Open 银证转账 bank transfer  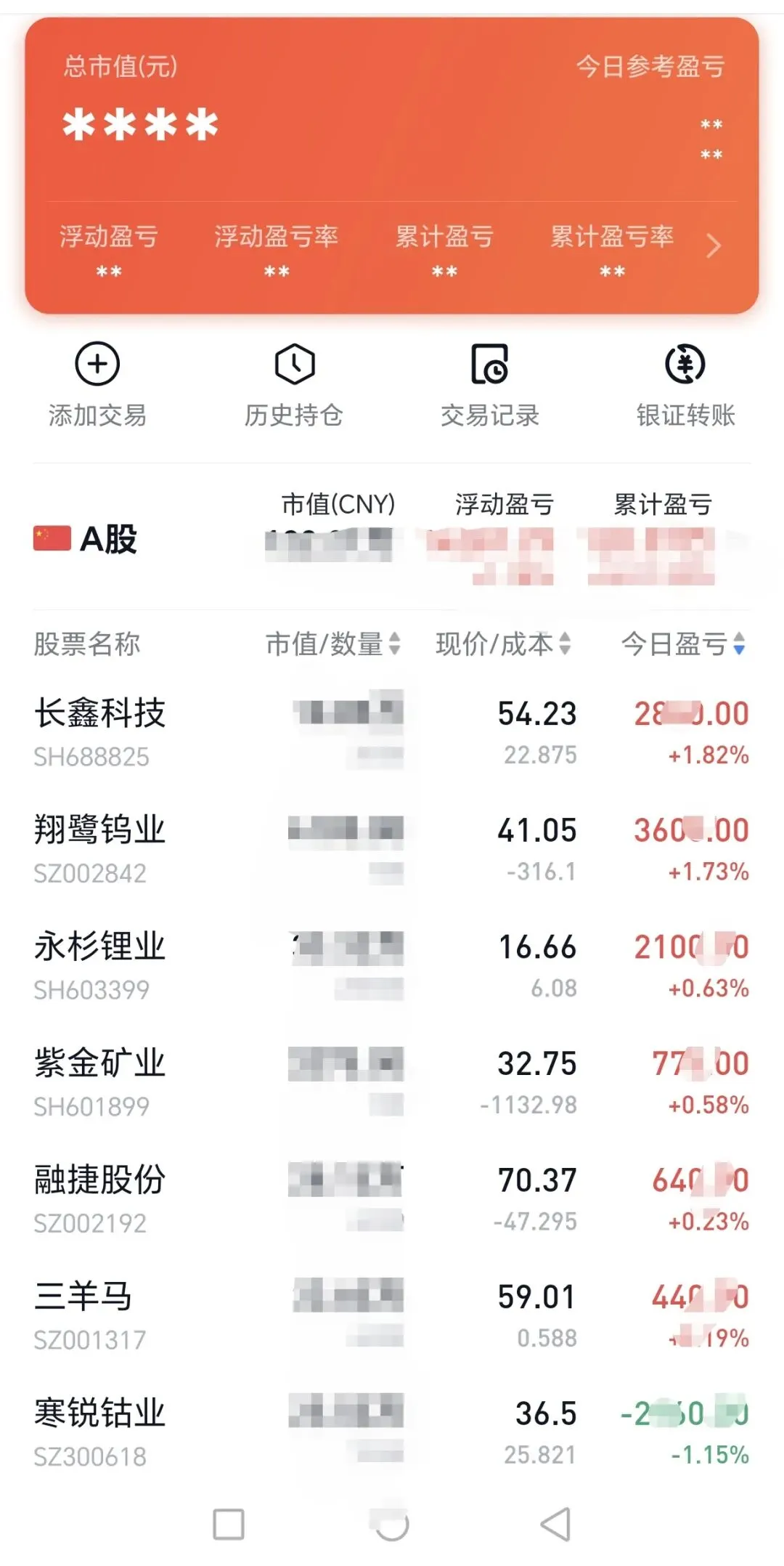tap(686, 385)
